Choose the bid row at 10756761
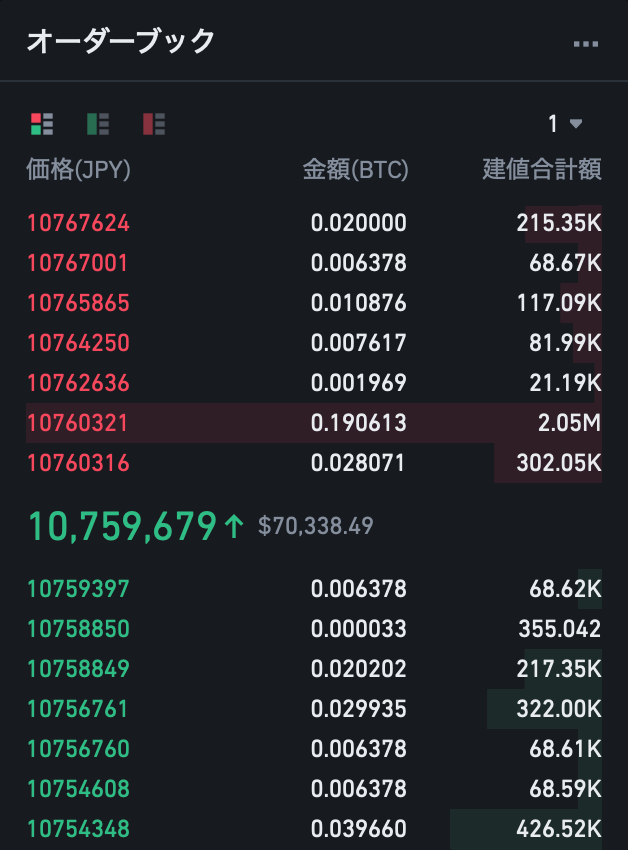628x850 pixels. click(314, 709)
